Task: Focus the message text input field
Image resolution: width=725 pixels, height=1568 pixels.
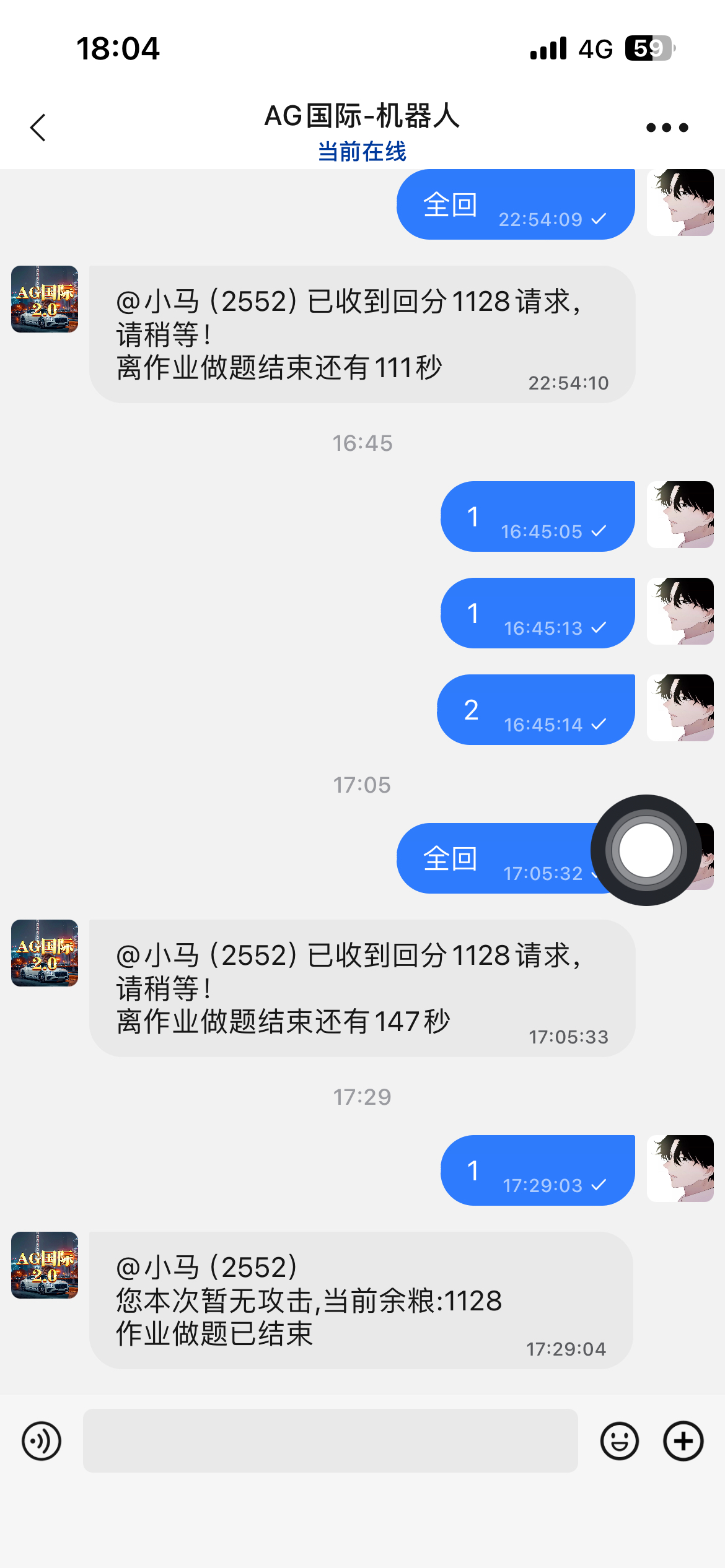Action: [330, 1440]
